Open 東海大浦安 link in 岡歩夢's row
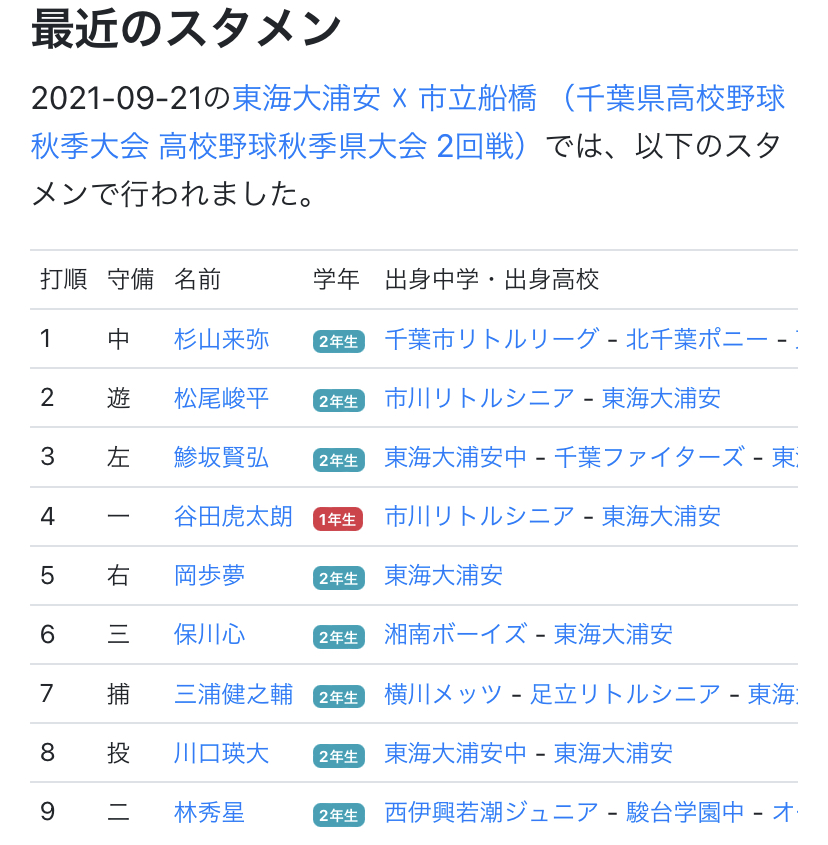828x845 pixels. pos(443,576)
